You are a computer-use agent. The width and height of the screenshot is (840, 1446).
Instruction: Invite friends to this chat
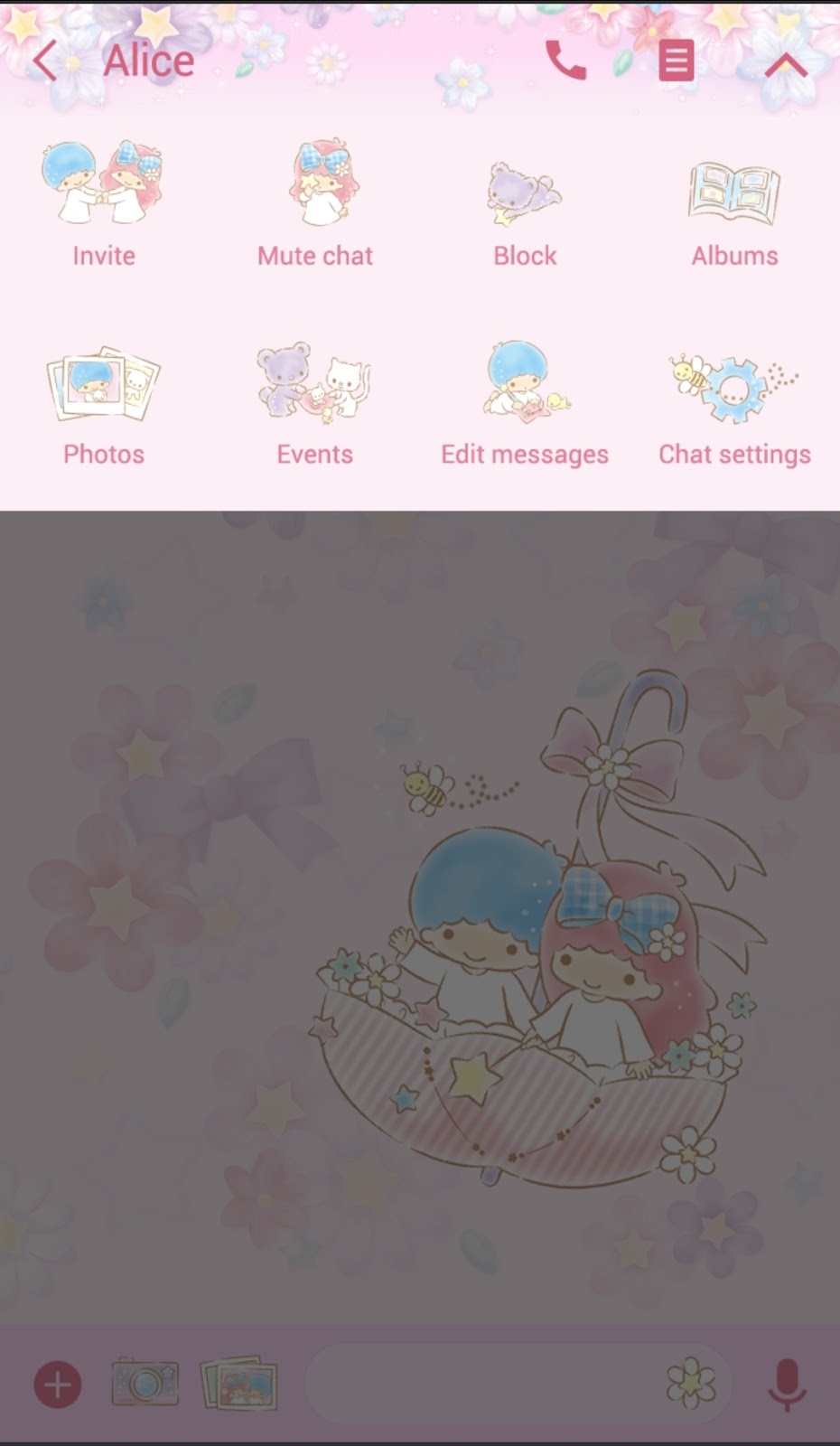(x=104, y=205)
